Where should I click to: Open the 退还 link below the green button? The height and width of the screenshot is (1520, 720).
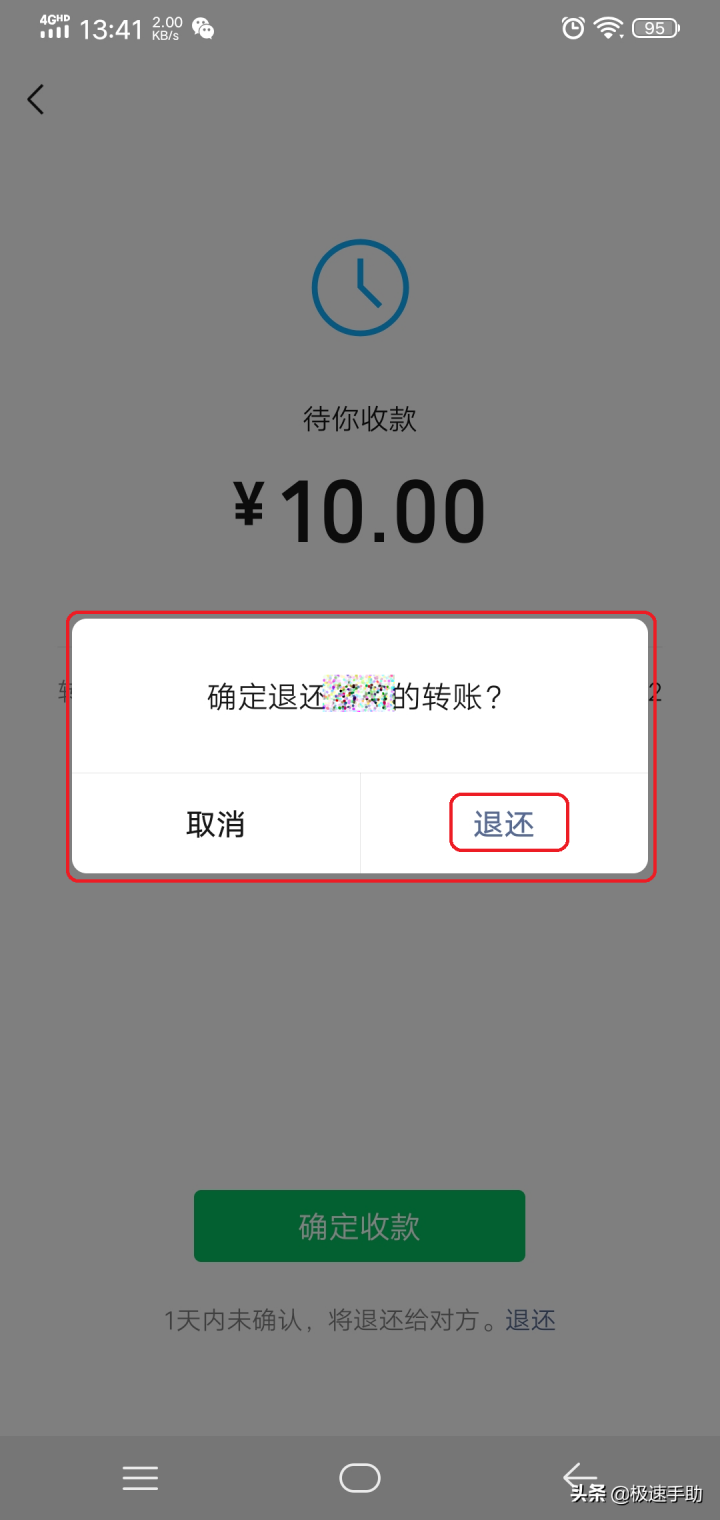click(x=531, y=1320)
